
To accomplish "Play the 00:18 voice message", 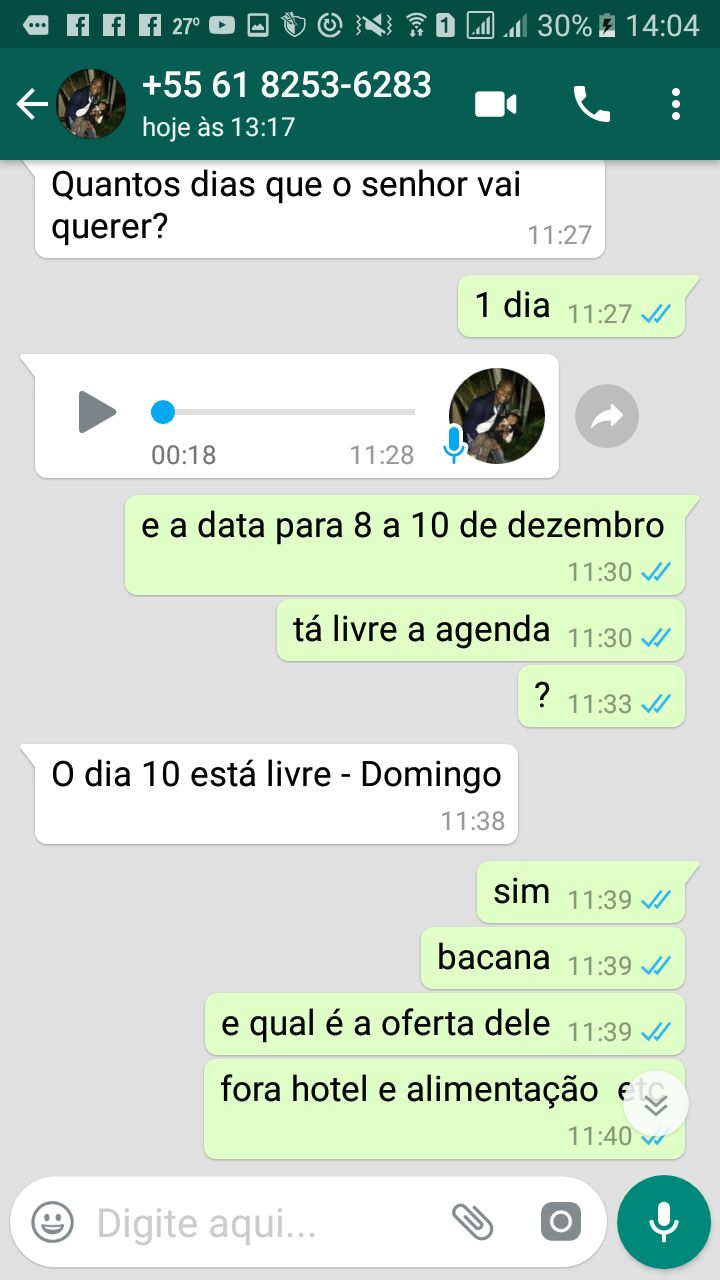I will tap(97, 412).
